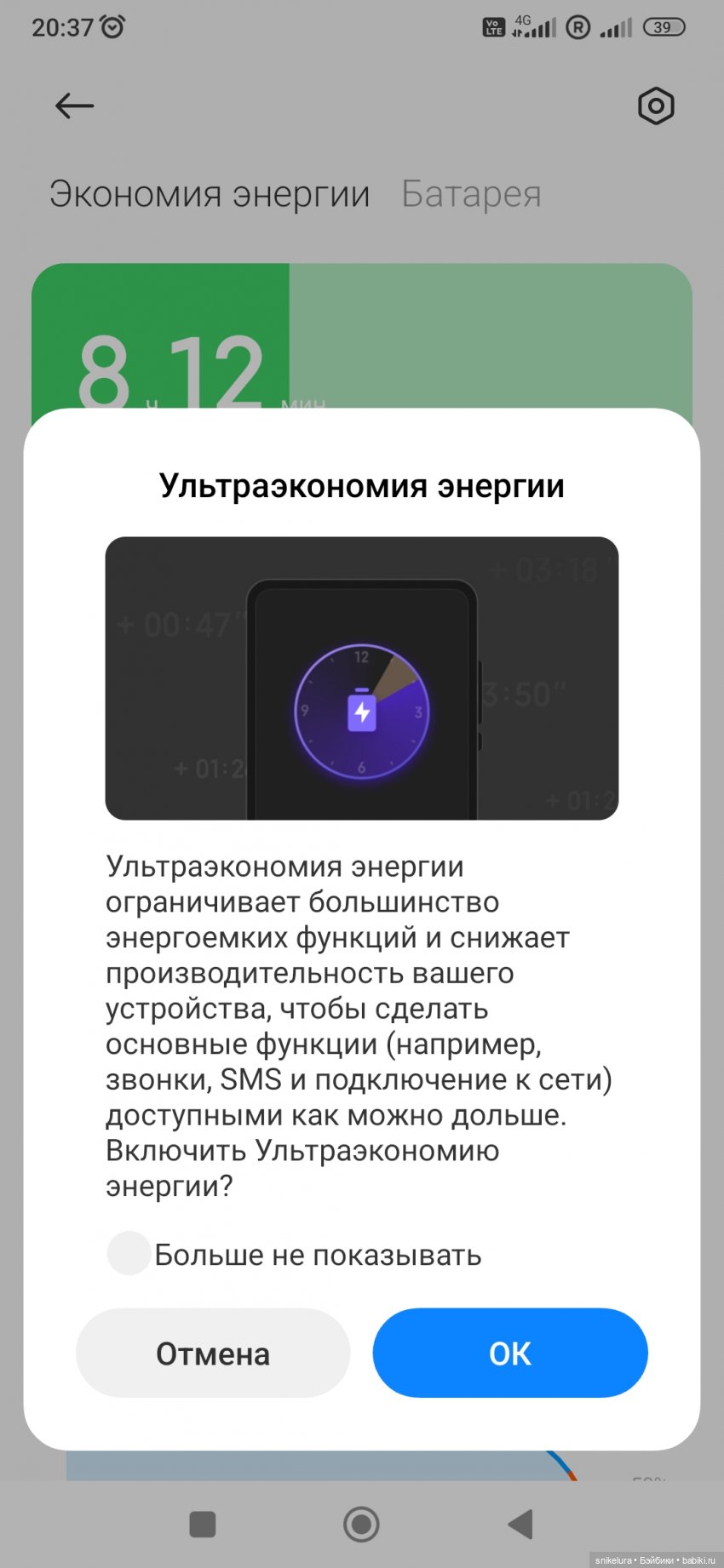Image resolution: width=724 pixels, height=1568 pixels.
Task: Open recent apps from navigation bar
Action: pos(202,1524)
